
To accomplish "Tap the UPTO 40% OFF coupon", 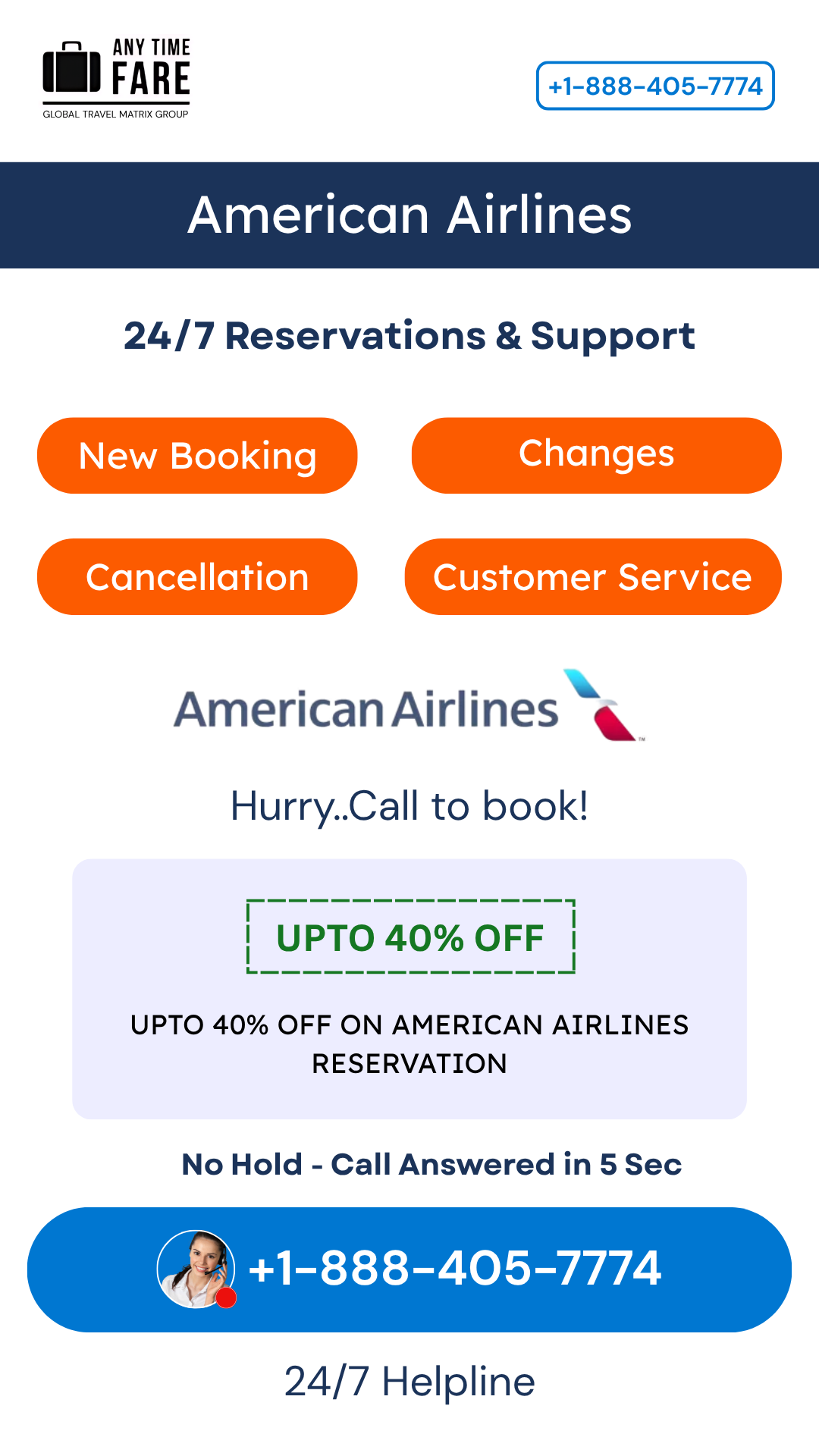I will (x=410, y=937).
